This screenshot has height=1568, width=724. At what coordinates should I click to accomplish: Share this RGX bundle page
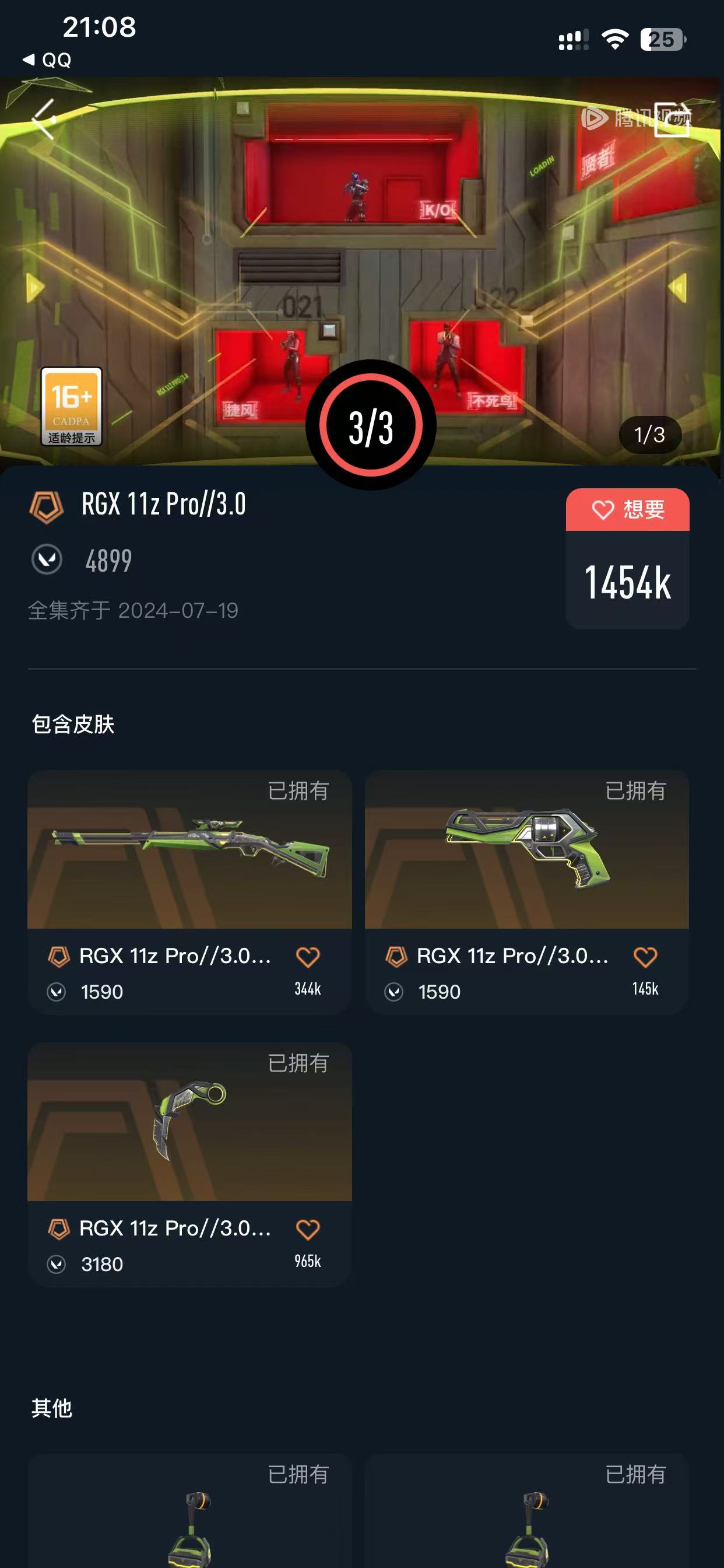(672, 120)
